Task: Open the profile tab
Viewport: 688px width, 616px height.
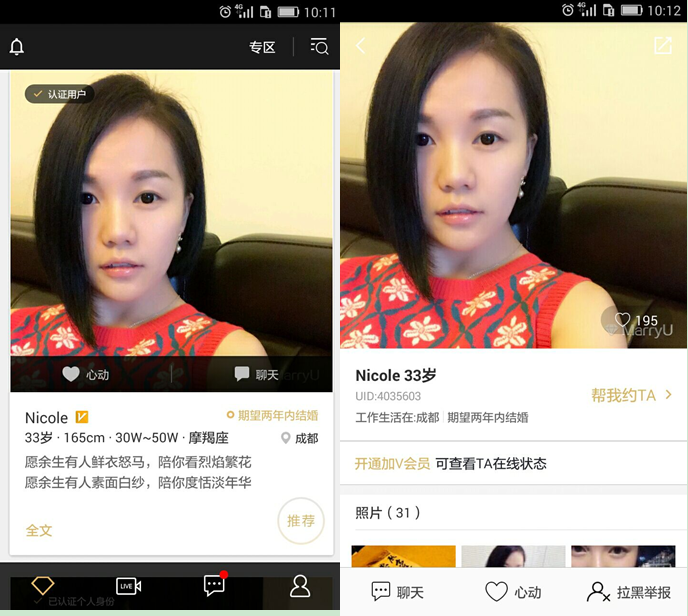Action: (299, 586)
